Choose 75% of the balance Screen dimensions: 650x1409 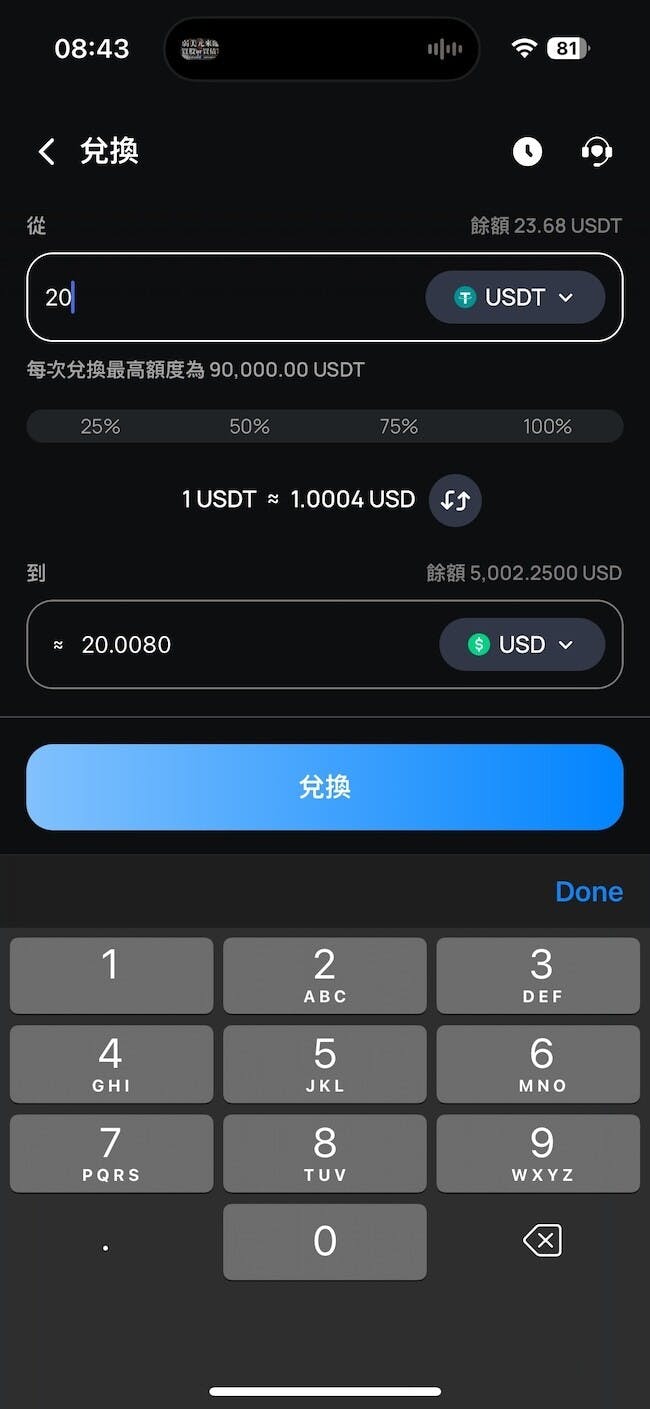pos(398,426)
